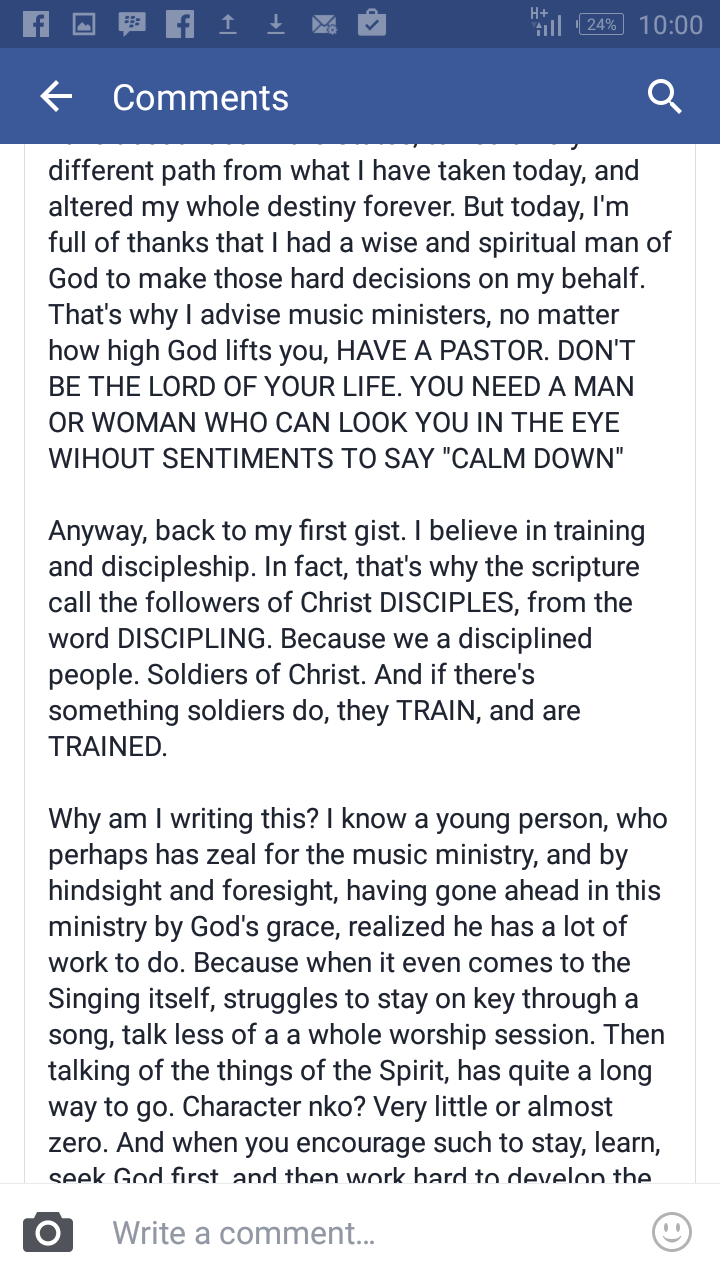Screen dimensions: 720x1280
Task: Open search in the Comments header
Action: point(664,97)
